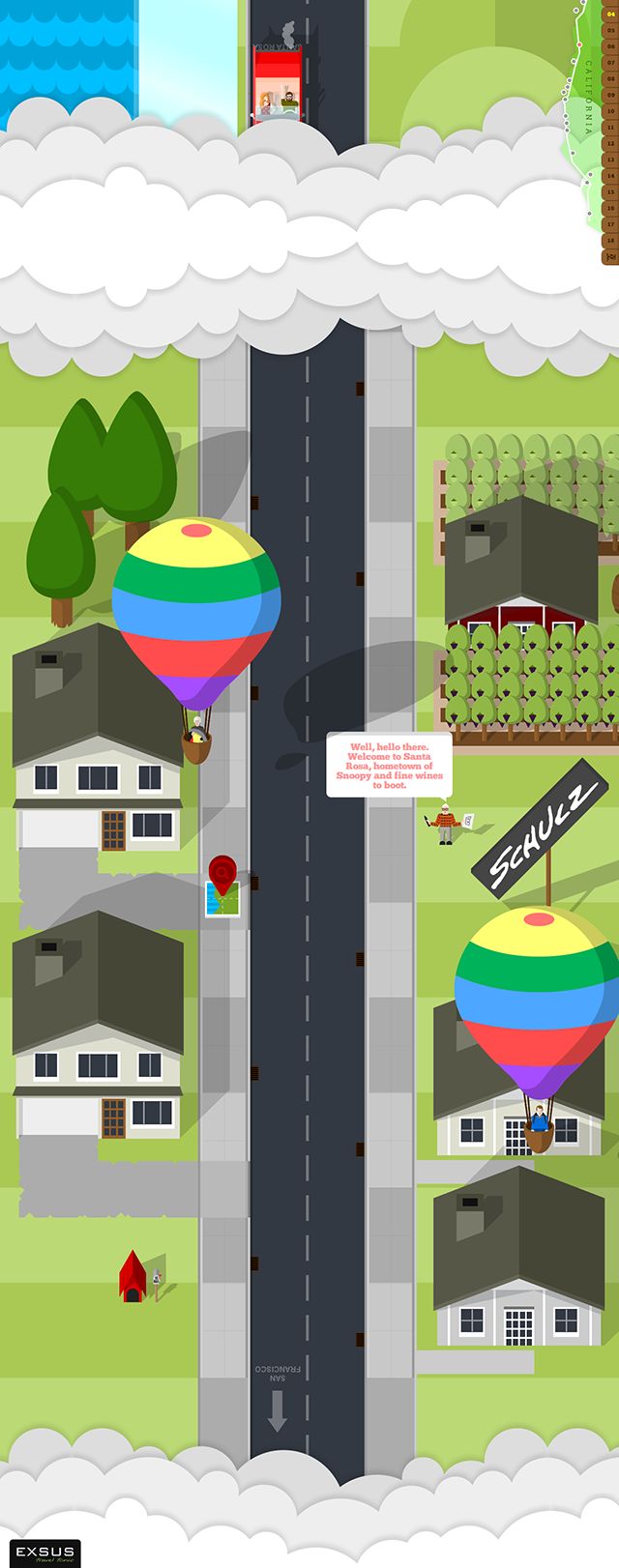Screen dimensions: 619x1568
Task: Jump to chapter 17
Action: tap(611, 224)
